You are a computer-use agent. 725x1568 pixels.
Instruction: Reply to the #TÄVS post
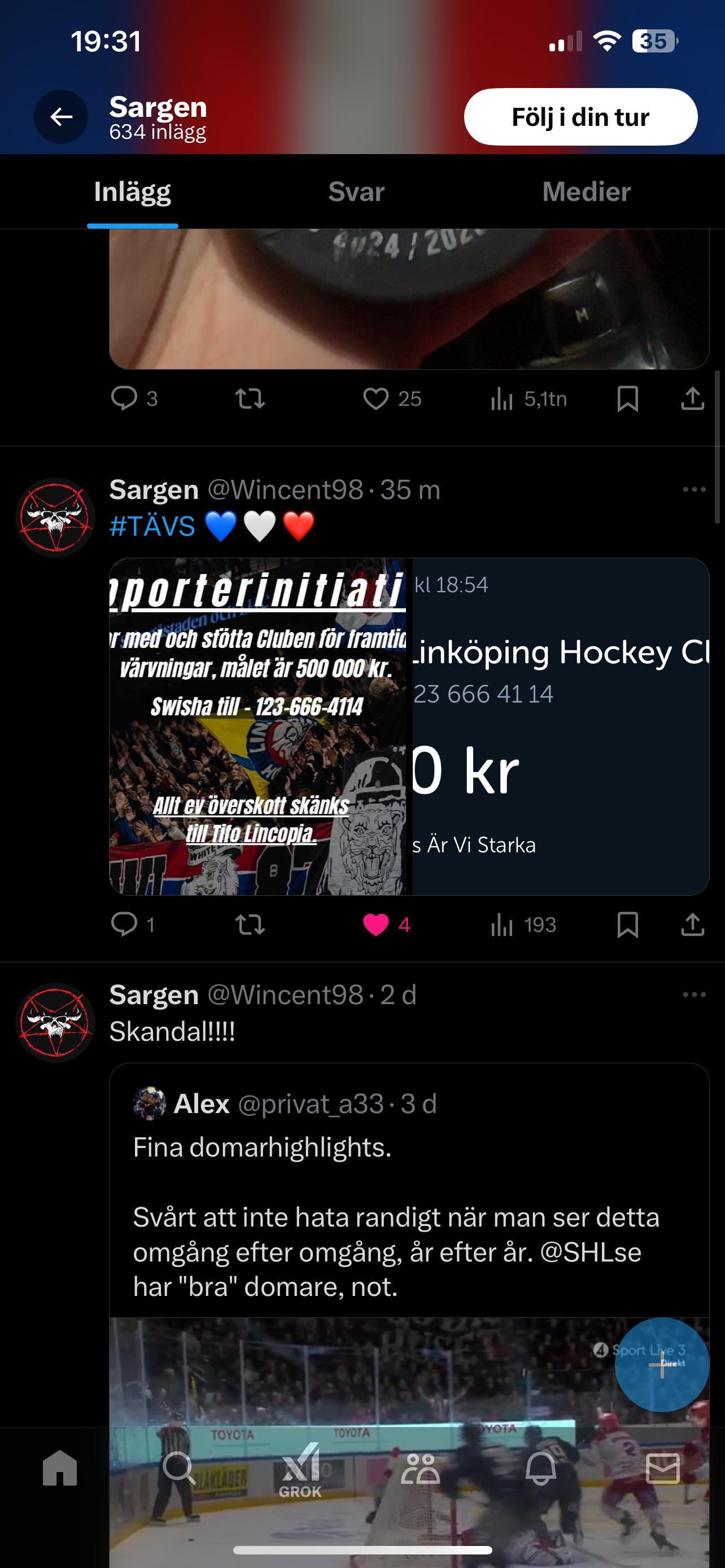125,925
